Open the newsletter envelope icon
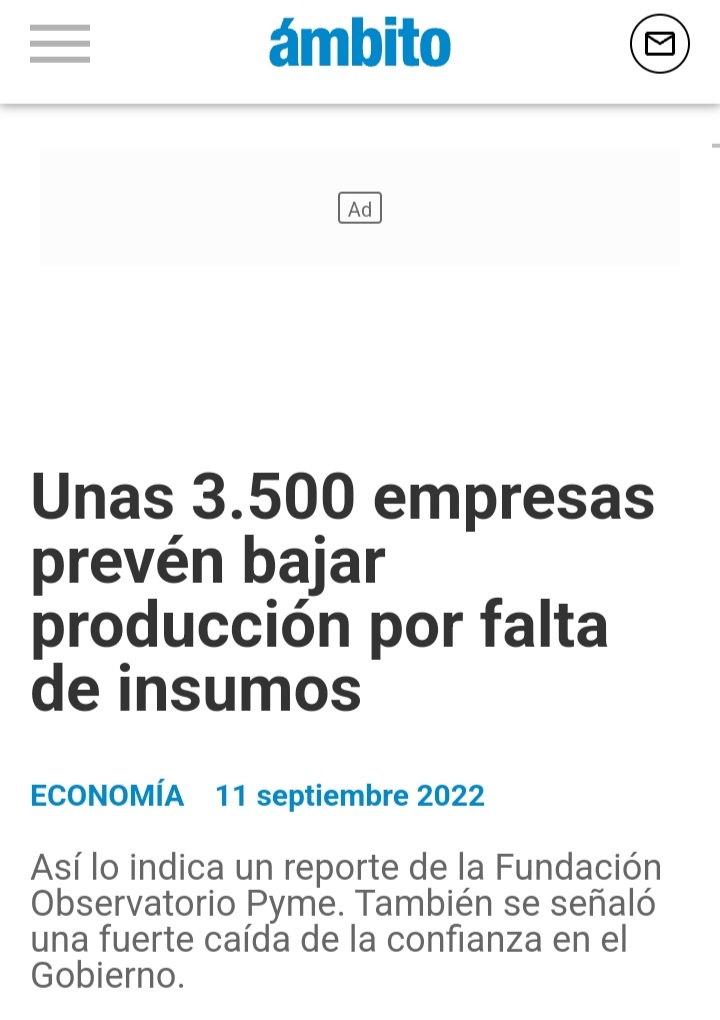 659,44
